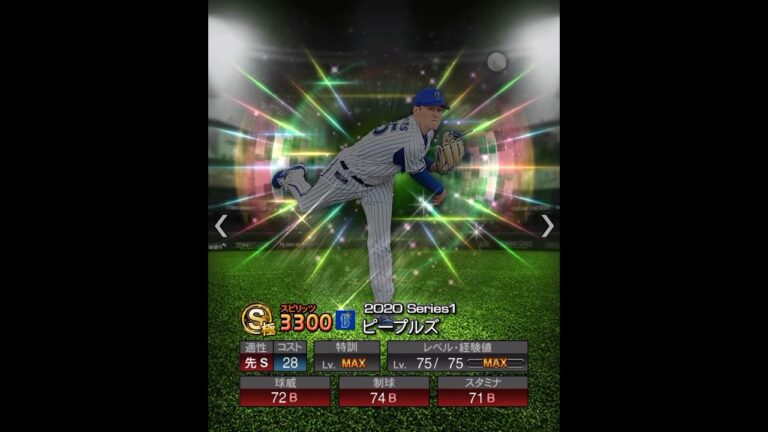
Task: Go to the previous player card
Action: pyautogui.click(x=221, y=226)
